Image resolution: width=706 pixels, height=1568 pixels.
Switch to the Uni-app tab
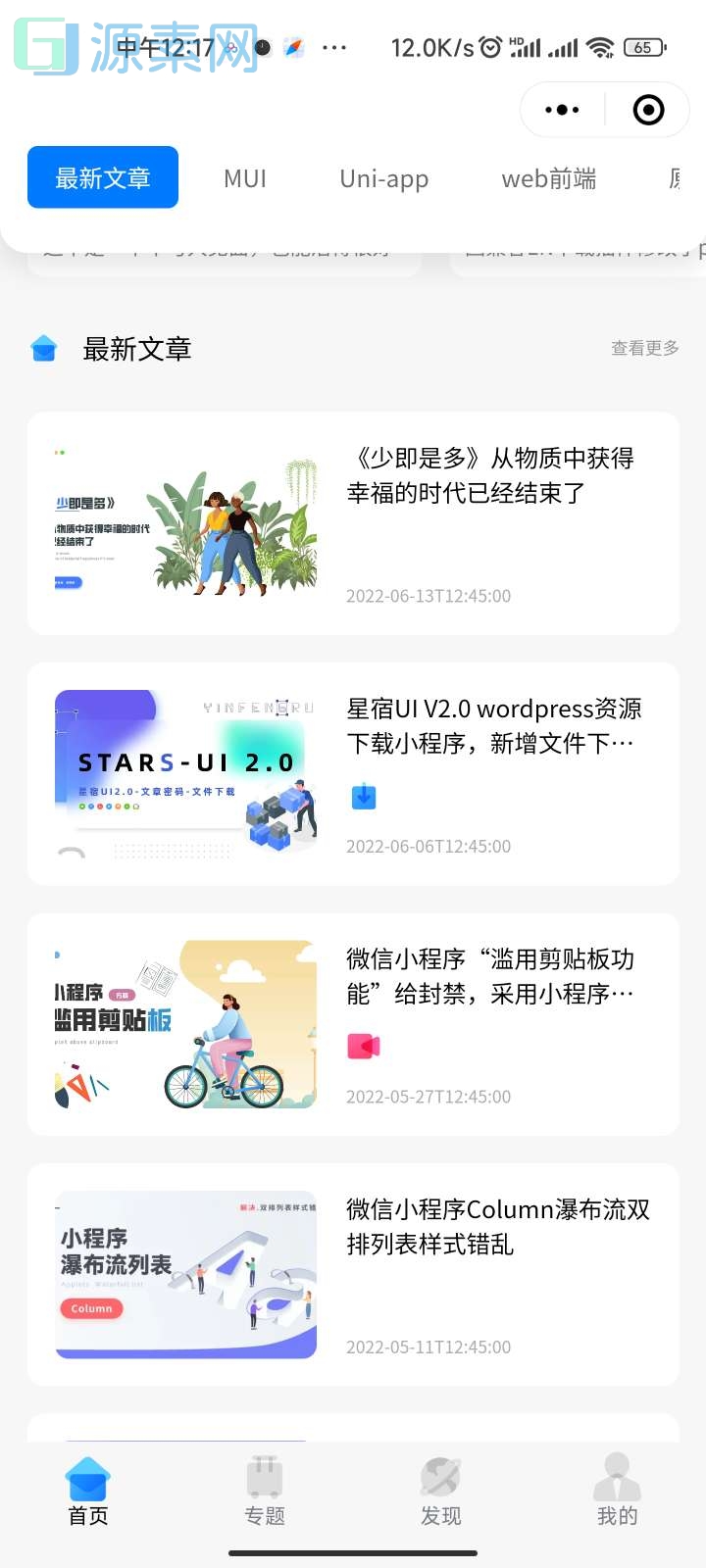(384, 177)
